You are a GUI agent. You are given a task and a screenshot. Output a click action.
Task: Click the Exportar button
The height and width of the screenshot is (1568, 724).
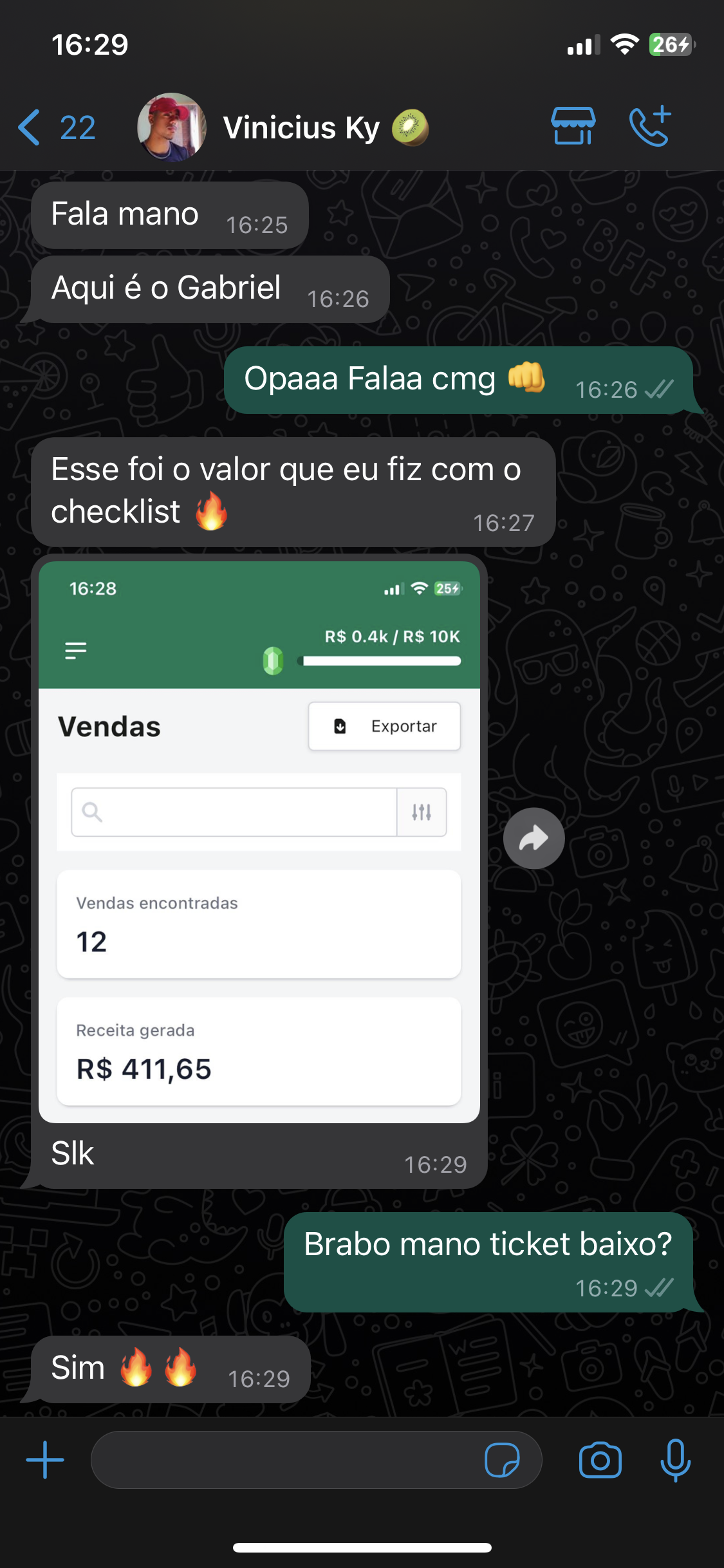(384, 726)
